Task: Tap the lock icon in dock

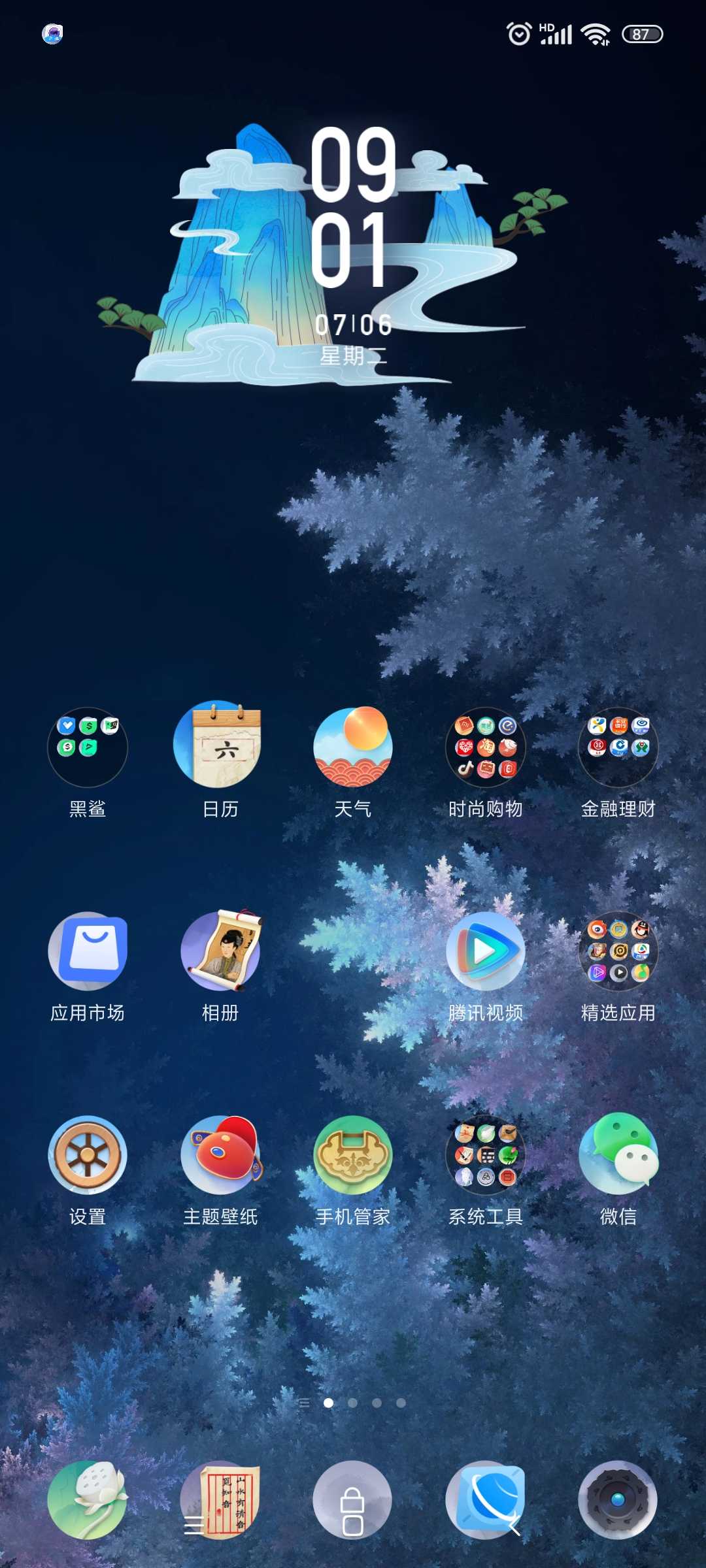Action: 353,1500
